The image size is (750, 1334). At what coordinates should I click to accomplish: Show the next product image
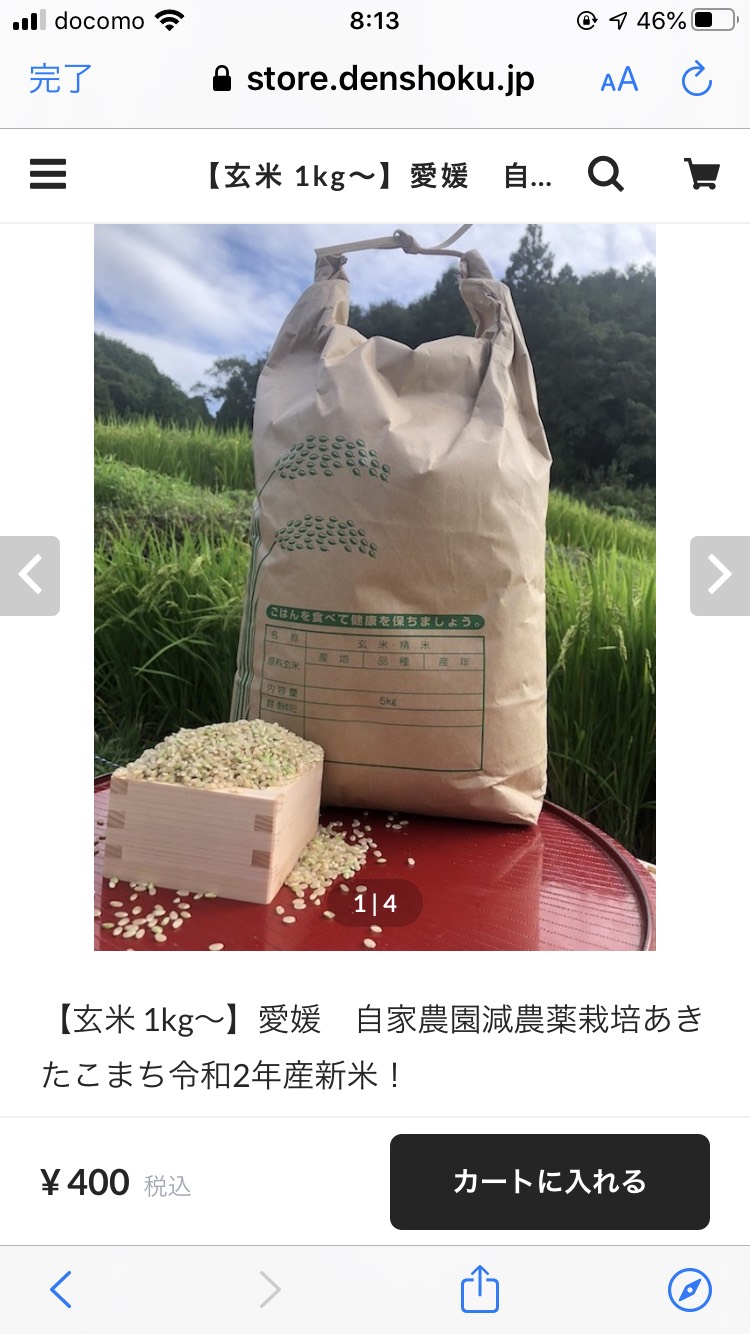pyautogui.click(x=719, y=575)
